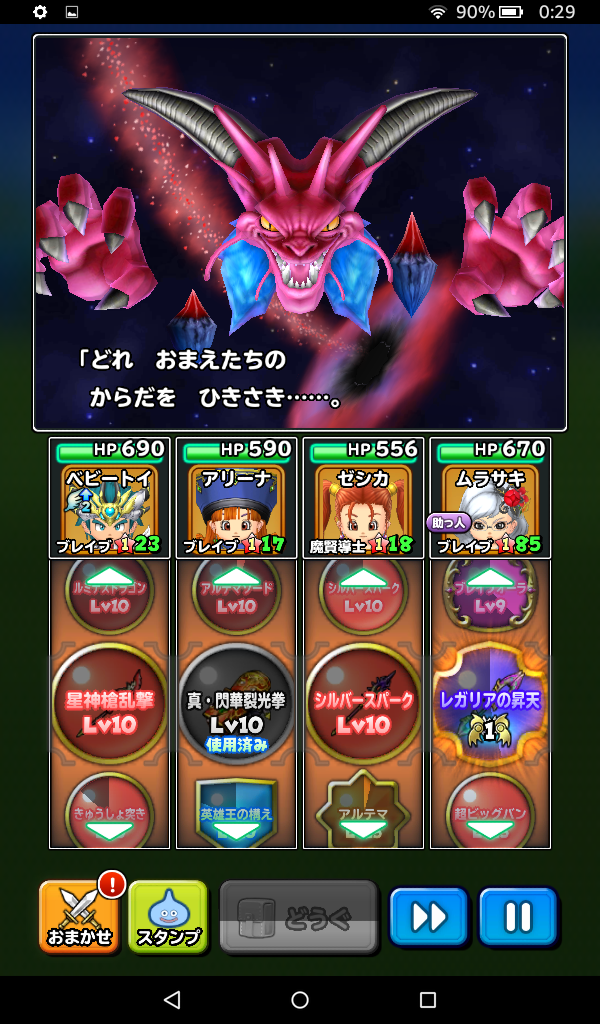The width and height of the screenshot is (600, 1024).
Task: Pause the battle
Action: [517, 916]
